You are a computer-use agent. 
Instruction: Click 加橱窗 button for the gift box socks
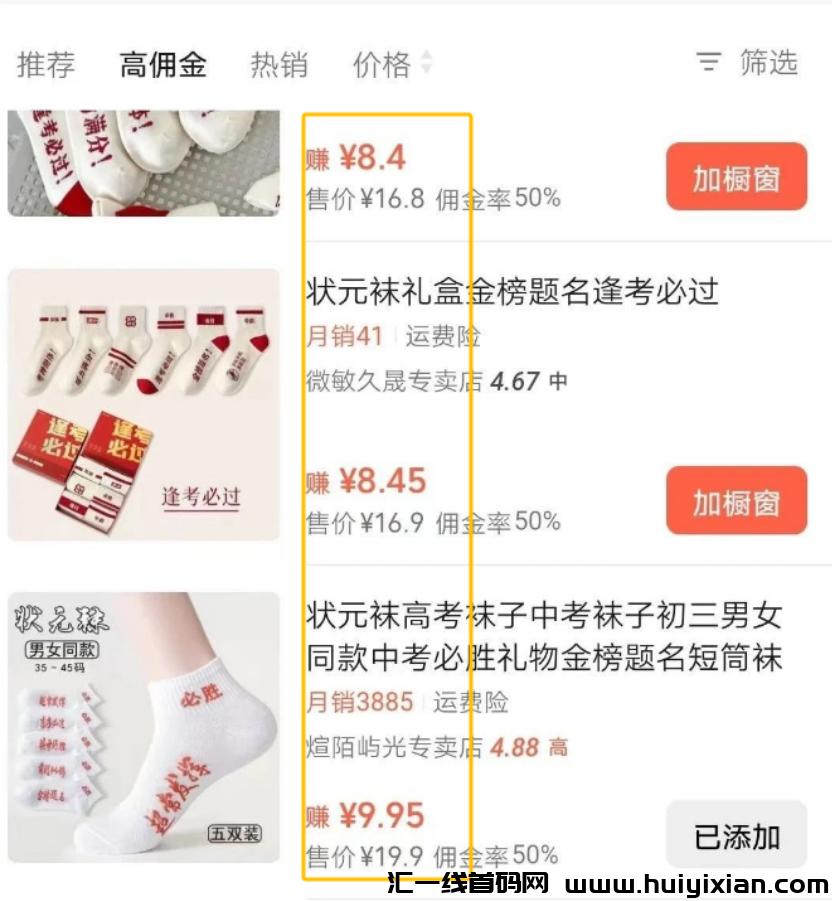(x=736, y=501)
